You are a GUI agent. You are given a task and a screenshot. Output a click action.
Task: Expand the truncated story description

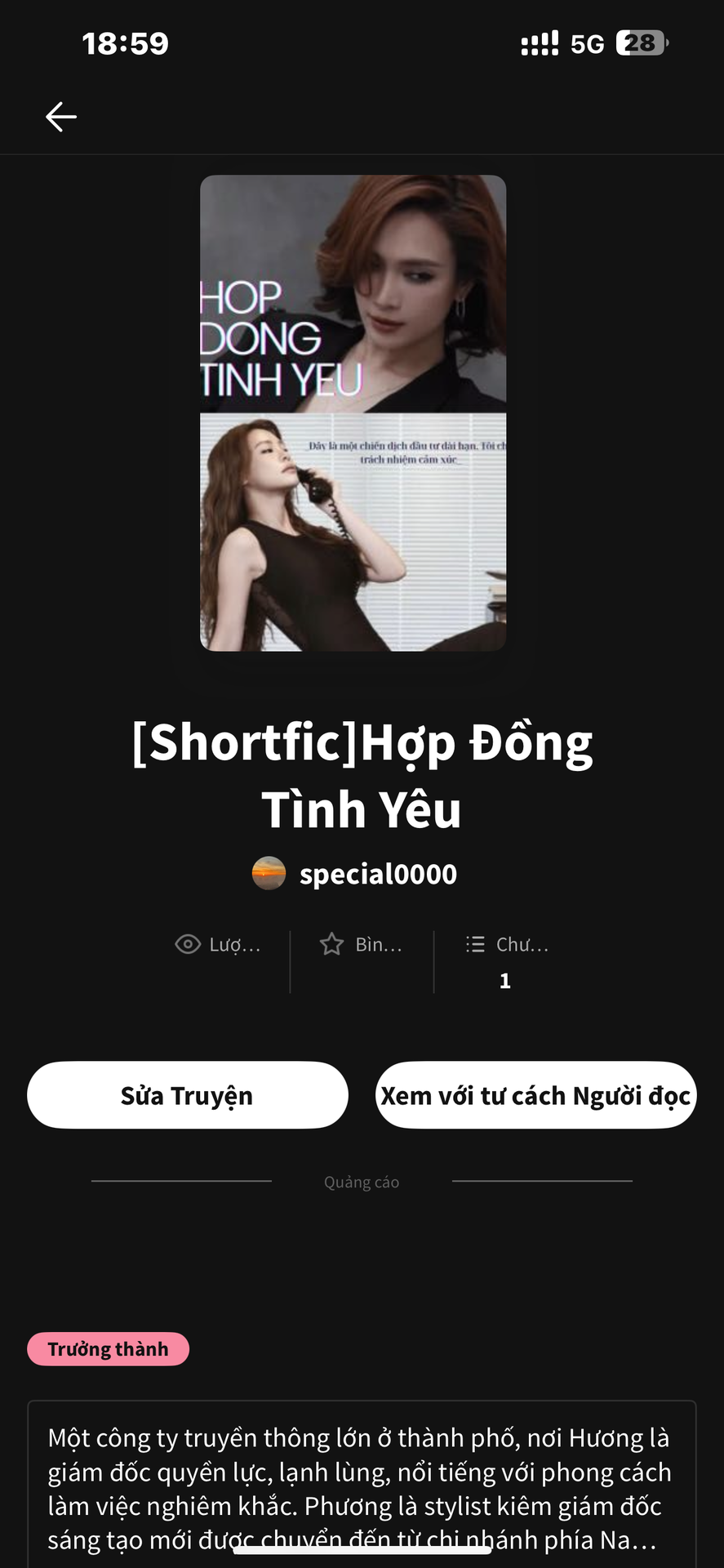click(x=361, y=1488)
